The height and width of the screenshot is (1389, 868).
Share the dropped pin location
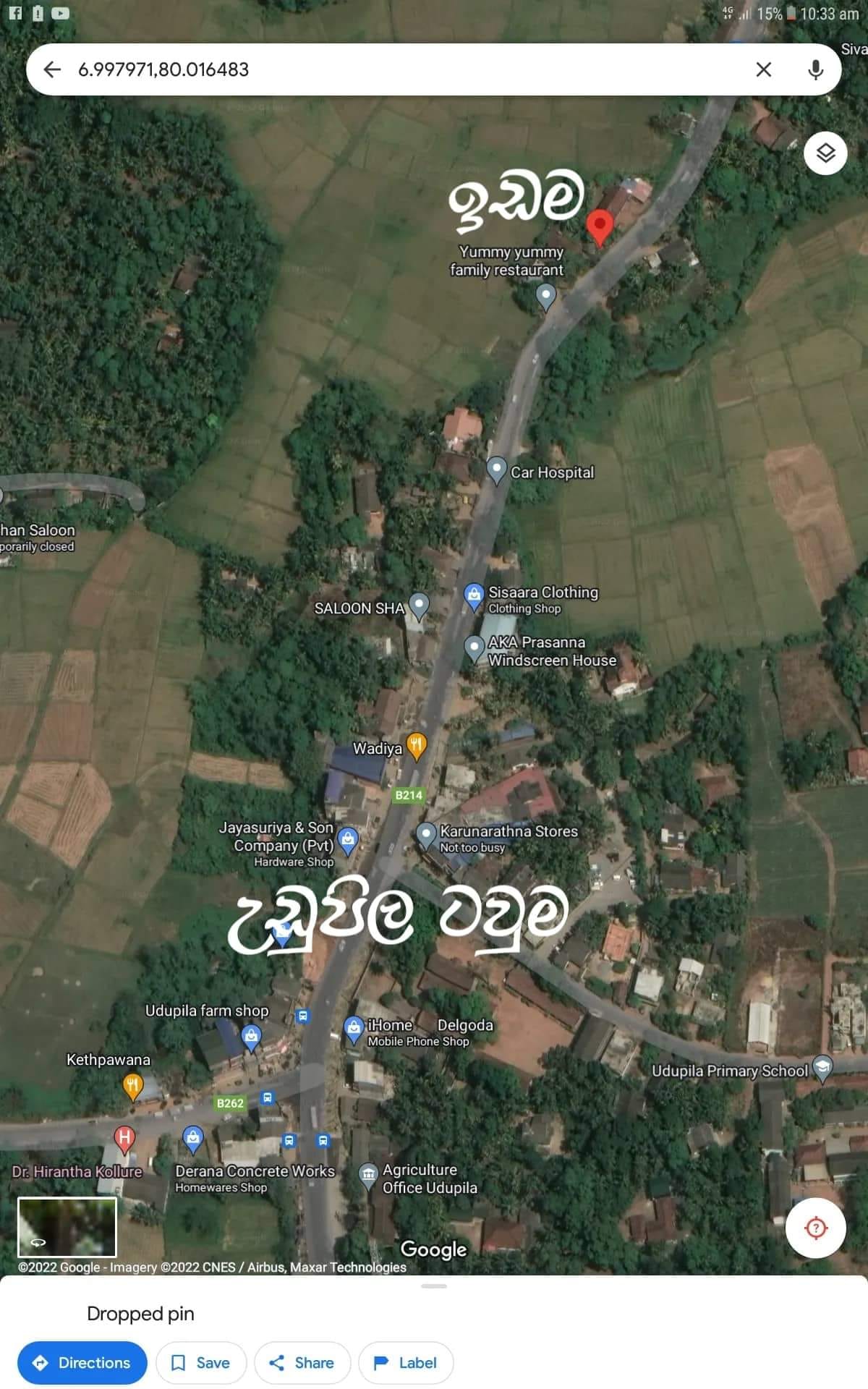click(x=302, y=1362)
